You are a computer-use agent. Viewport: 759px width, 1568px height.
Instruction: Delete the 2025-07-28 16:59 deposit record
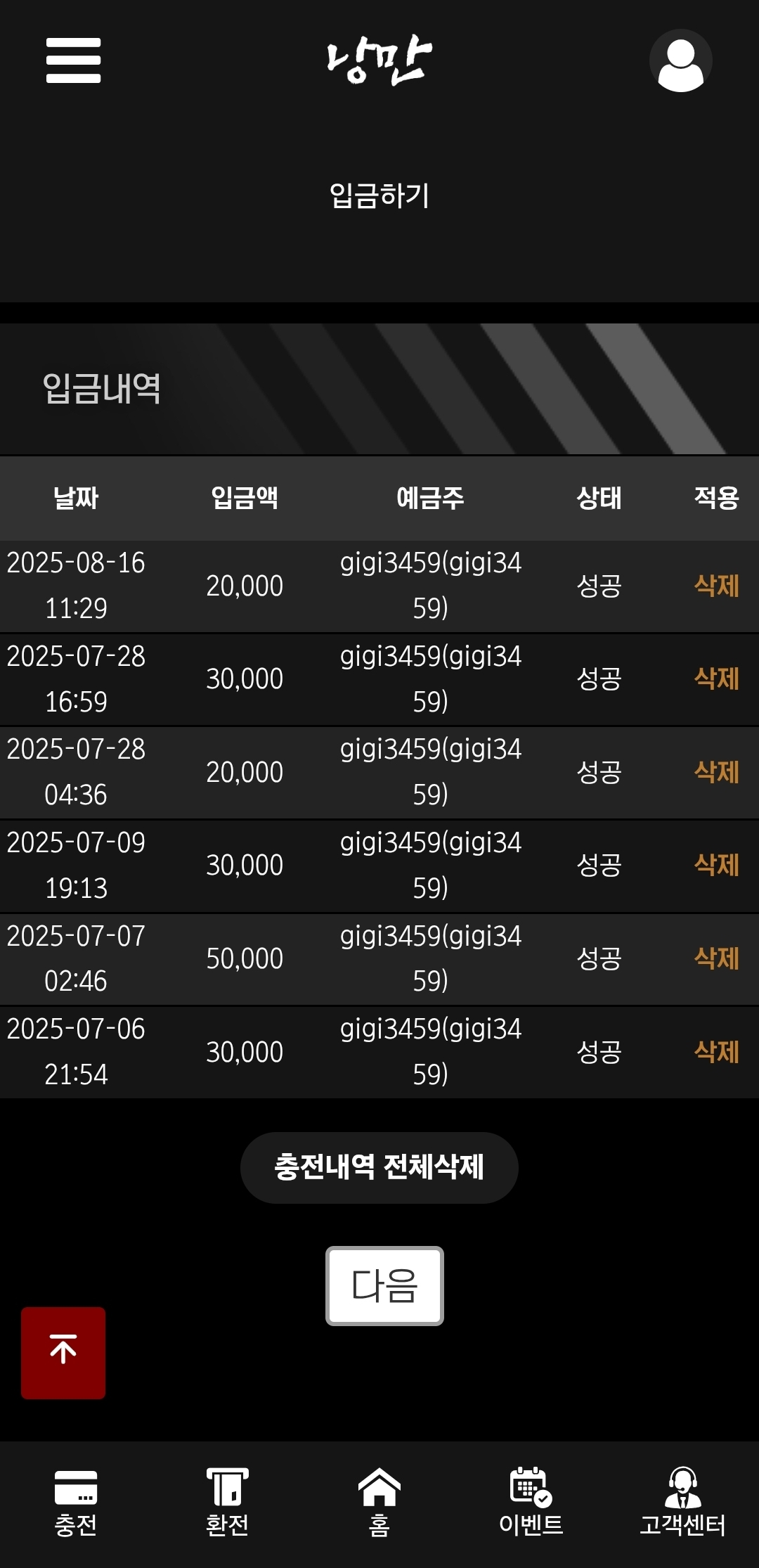point(716,679)
